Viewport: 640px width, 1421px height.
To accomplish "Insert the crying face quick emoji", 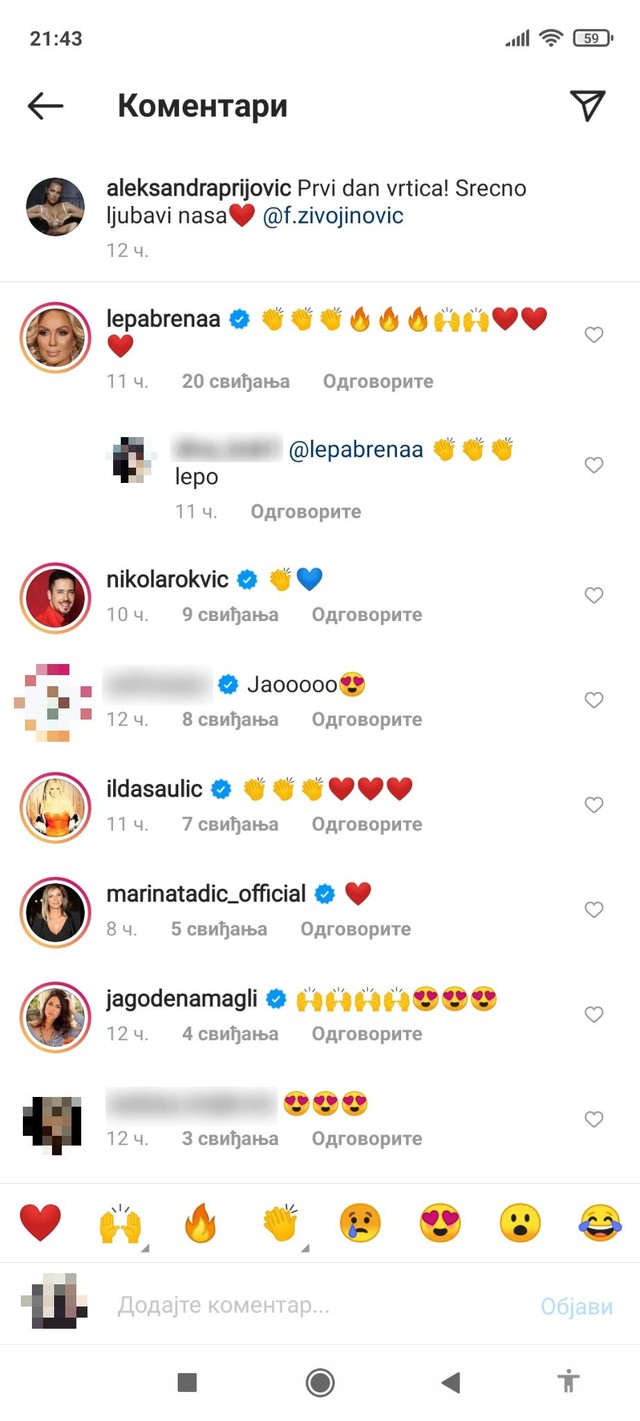I will [x=360, y=1222].
